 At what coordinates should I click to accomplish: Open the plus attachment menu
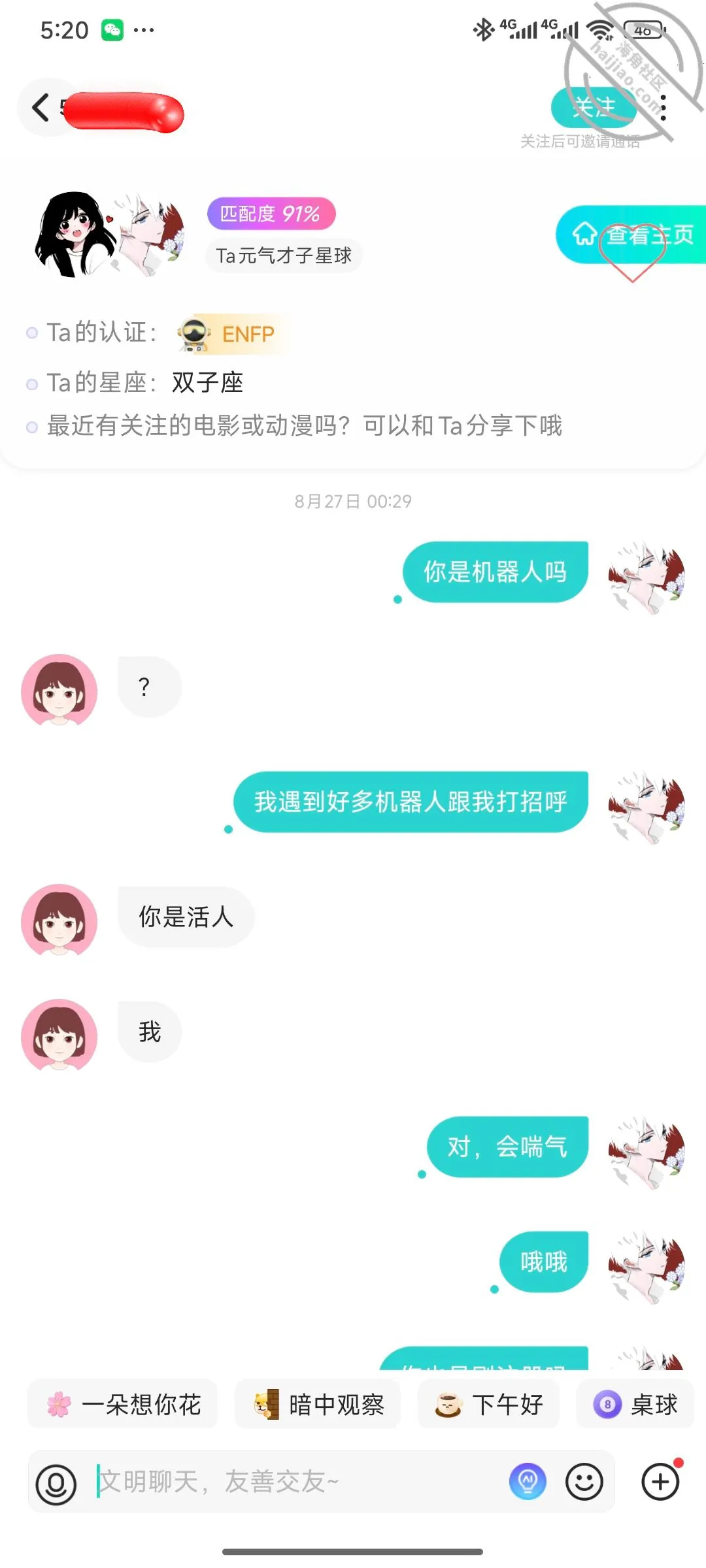click(x=660, y=1482)
